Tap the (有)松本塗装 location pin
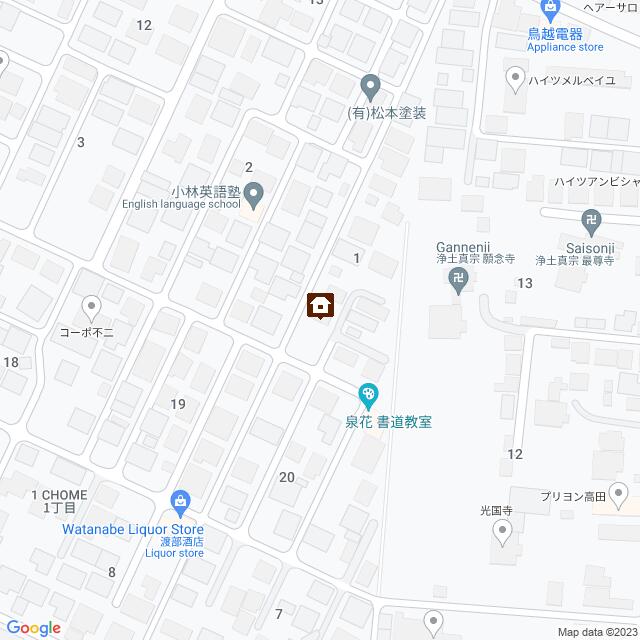 pyautogui.click(x=369, y=85)
